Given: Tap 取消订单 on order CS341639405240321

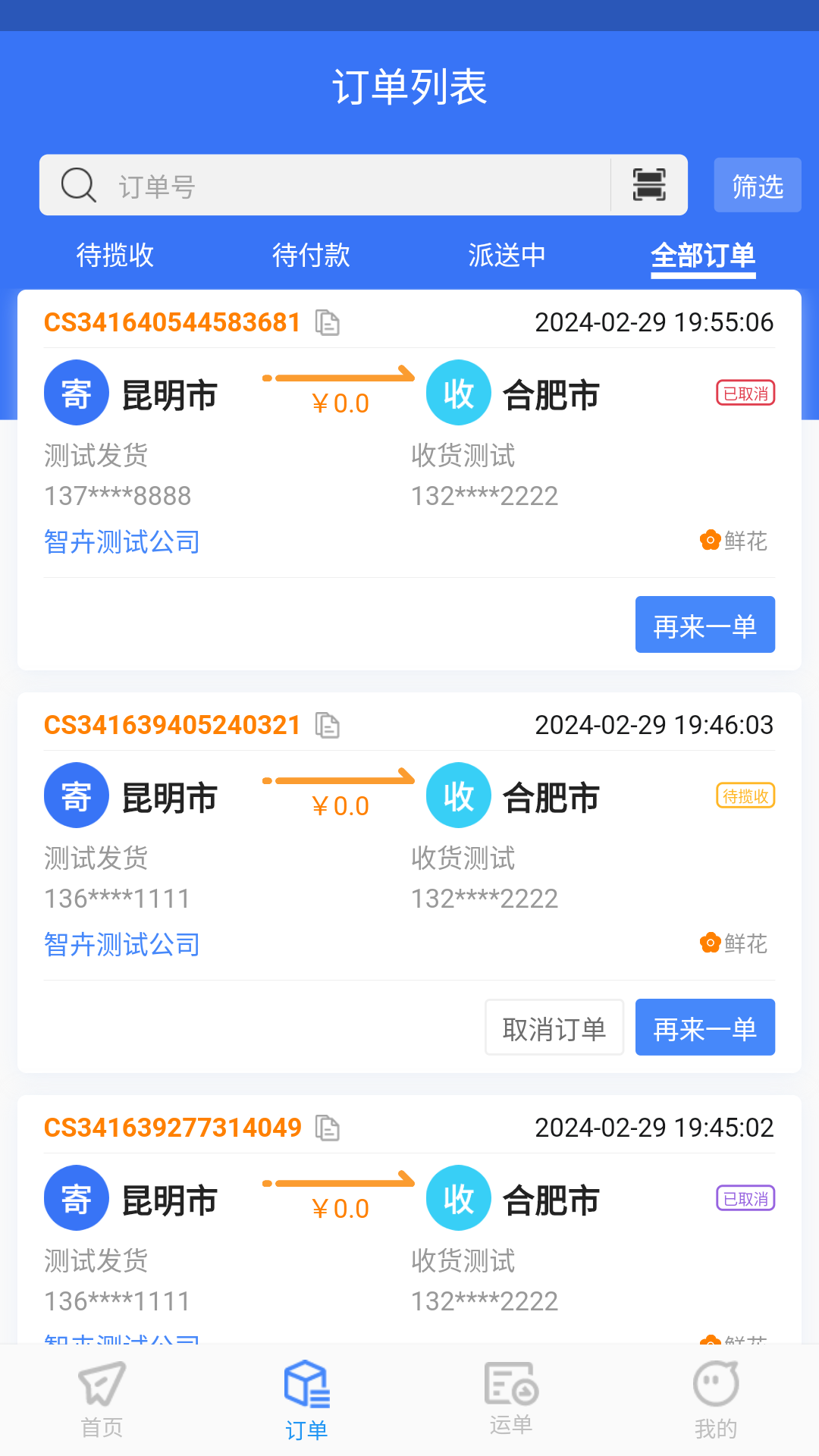Looking at the screenshot, I should coord(554,1028).
